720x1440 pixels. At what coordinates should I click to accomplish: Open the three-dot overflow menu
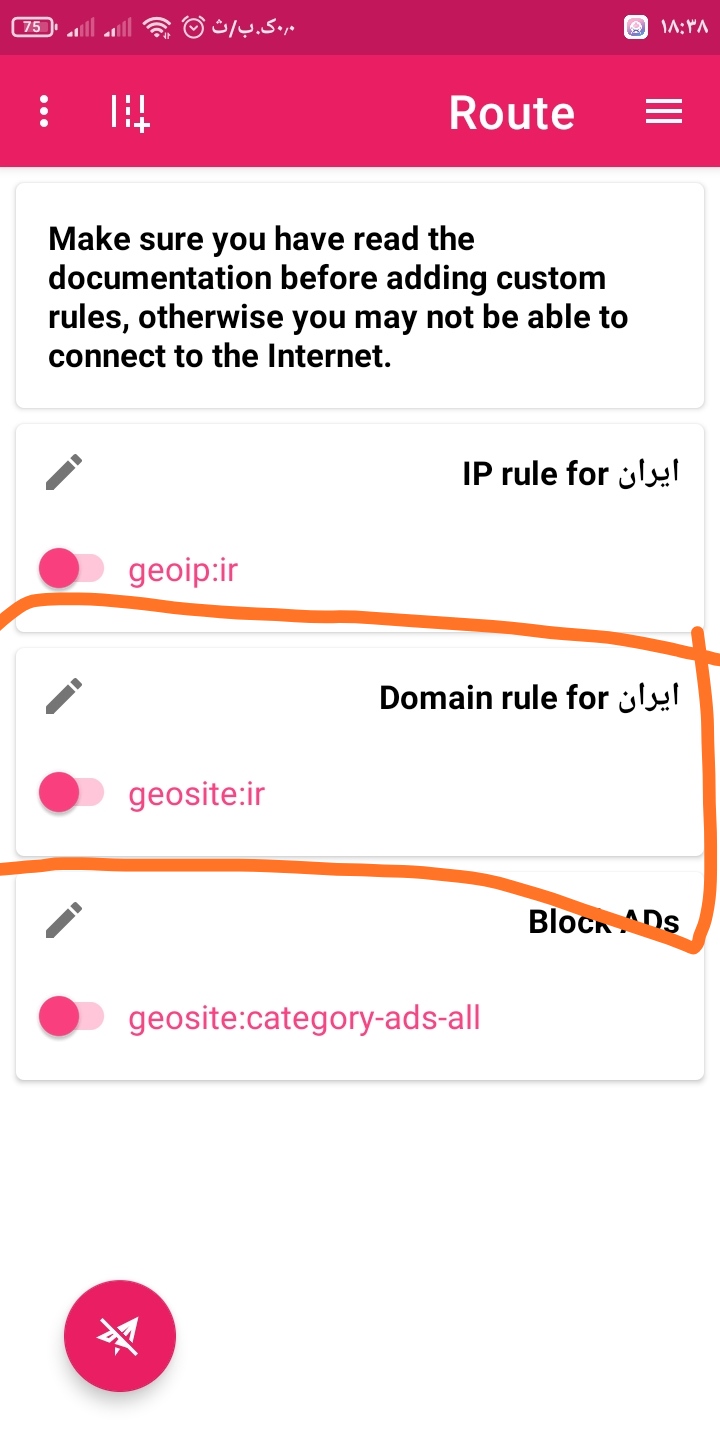tap(44, 111)
